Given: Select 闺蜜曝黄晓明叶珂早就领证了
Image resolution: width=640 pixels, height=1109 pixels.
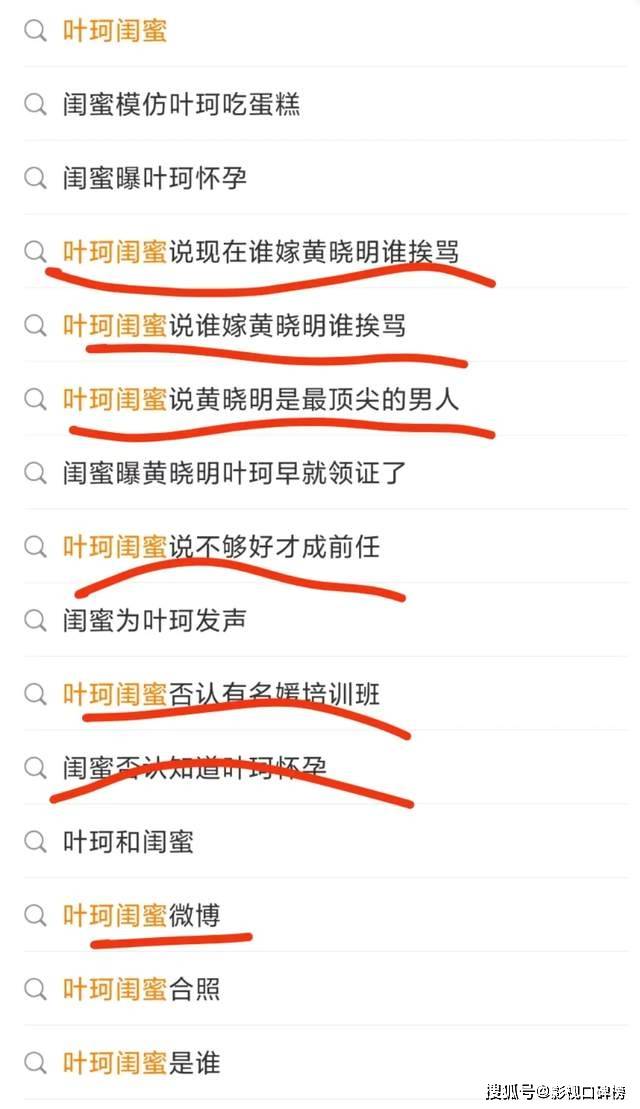Looking at the screenshot, I should (234, 472).
